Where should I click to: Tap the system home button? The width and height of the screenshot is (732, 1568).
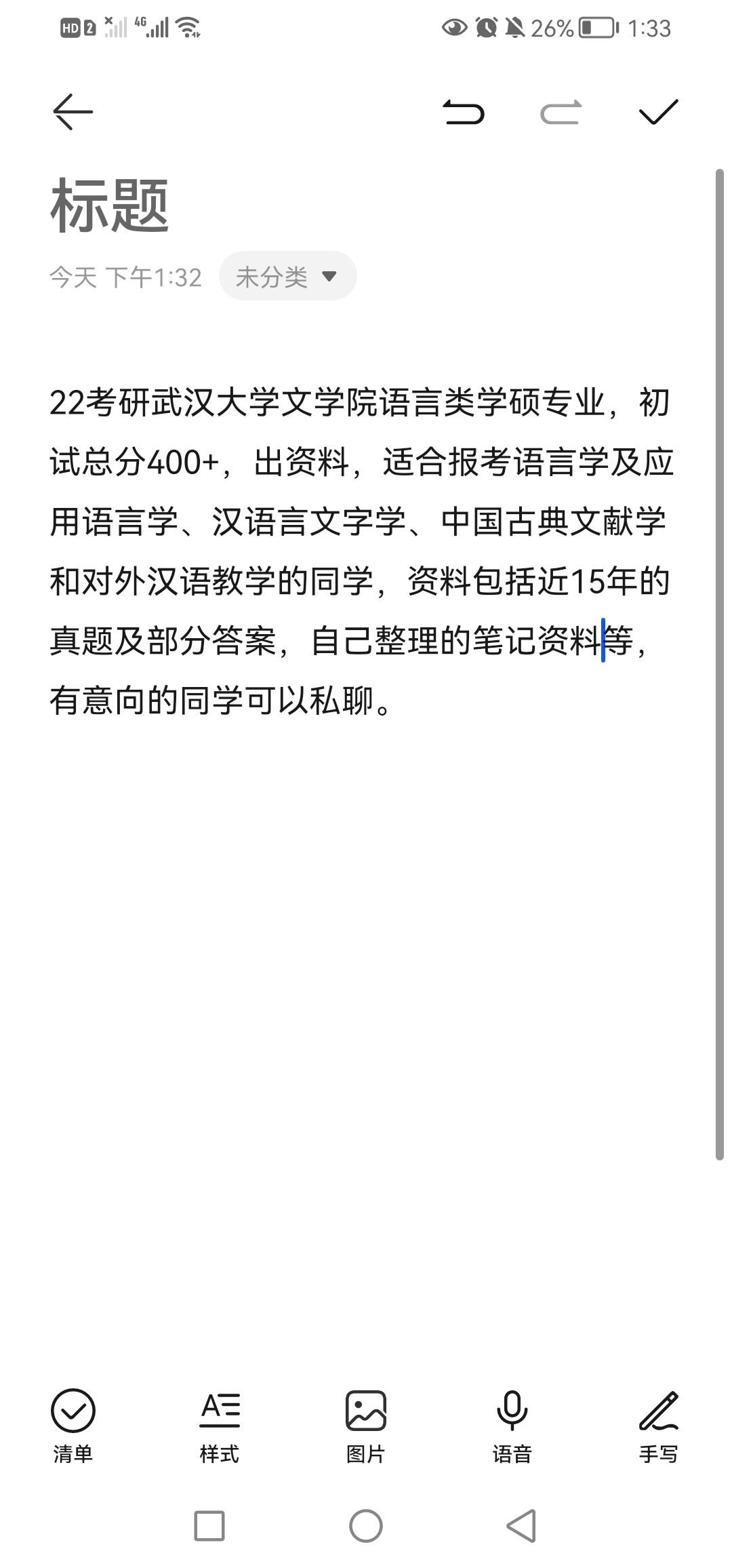(366, 1527)
